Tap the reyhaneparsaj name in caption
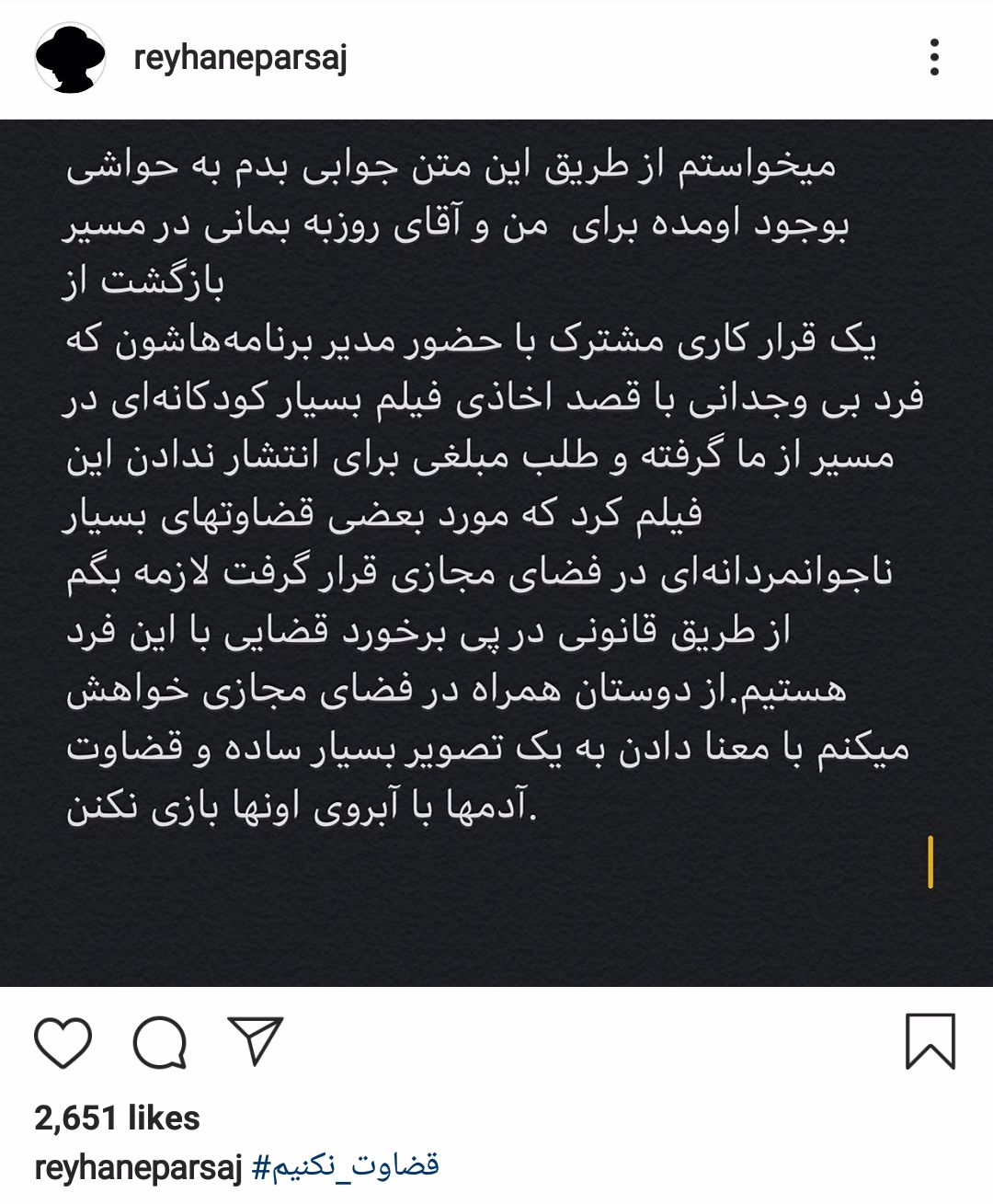Viewport: 993px width, 1204px height. coord(138,1168)
